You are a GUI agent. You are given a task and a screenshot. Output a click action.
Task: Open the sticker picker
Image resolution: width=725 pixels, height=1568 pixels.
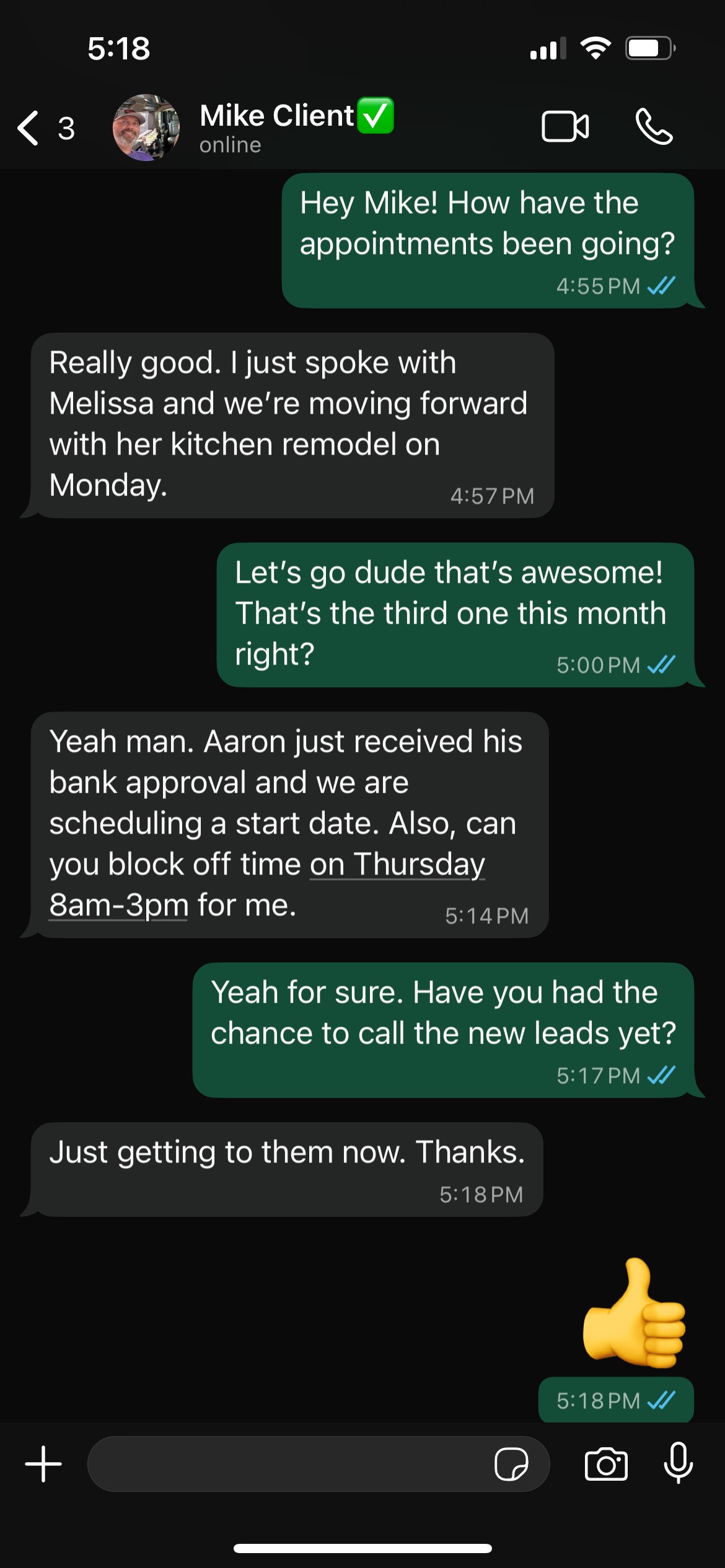point(511,1464)
